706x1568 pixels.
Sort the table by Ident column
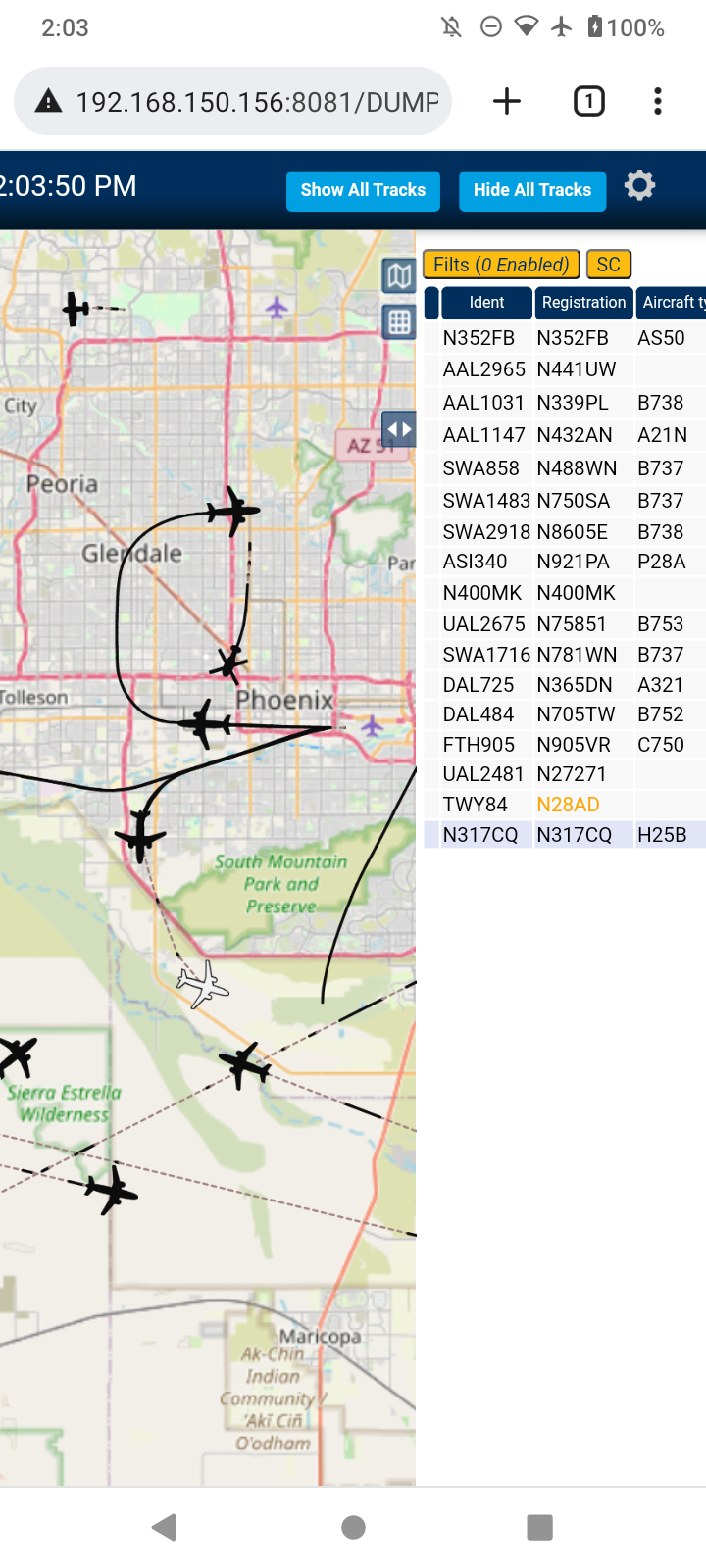(486, 303)
